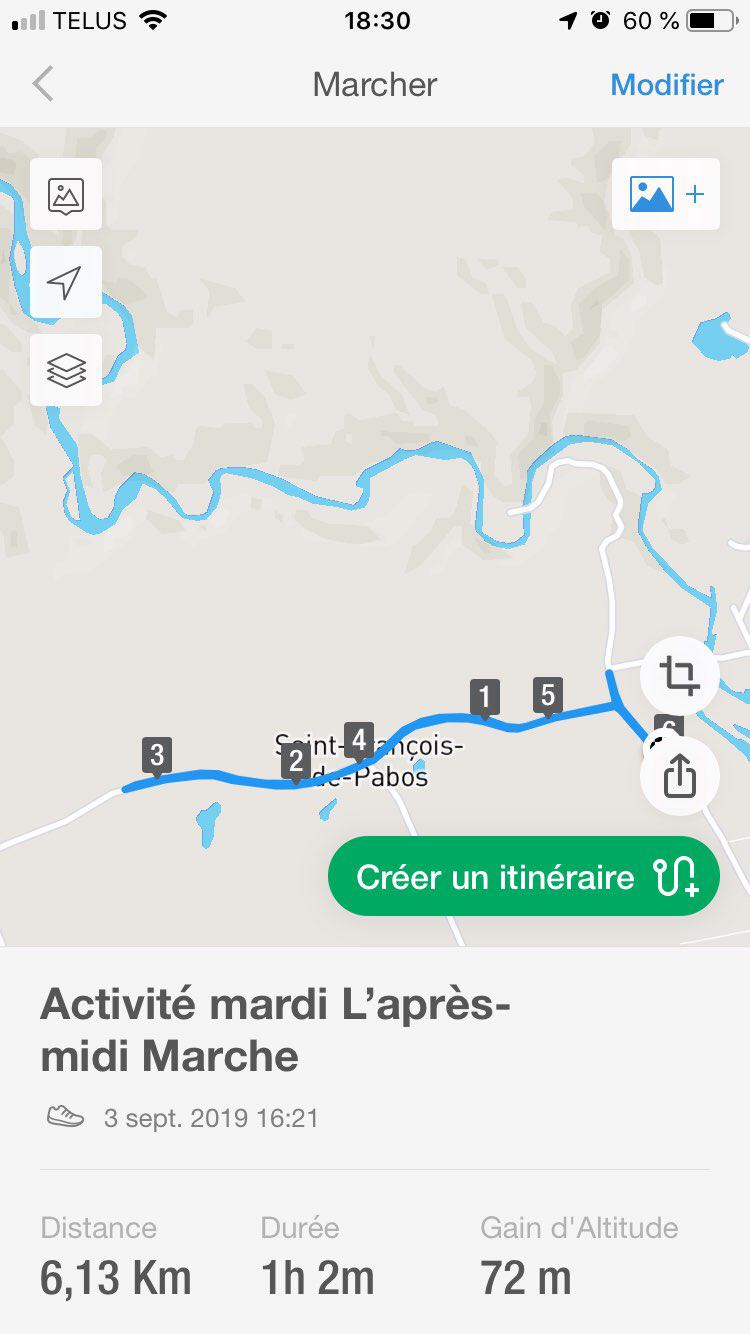
Task: Center map on current location arrow
Action: coord(66,283)
